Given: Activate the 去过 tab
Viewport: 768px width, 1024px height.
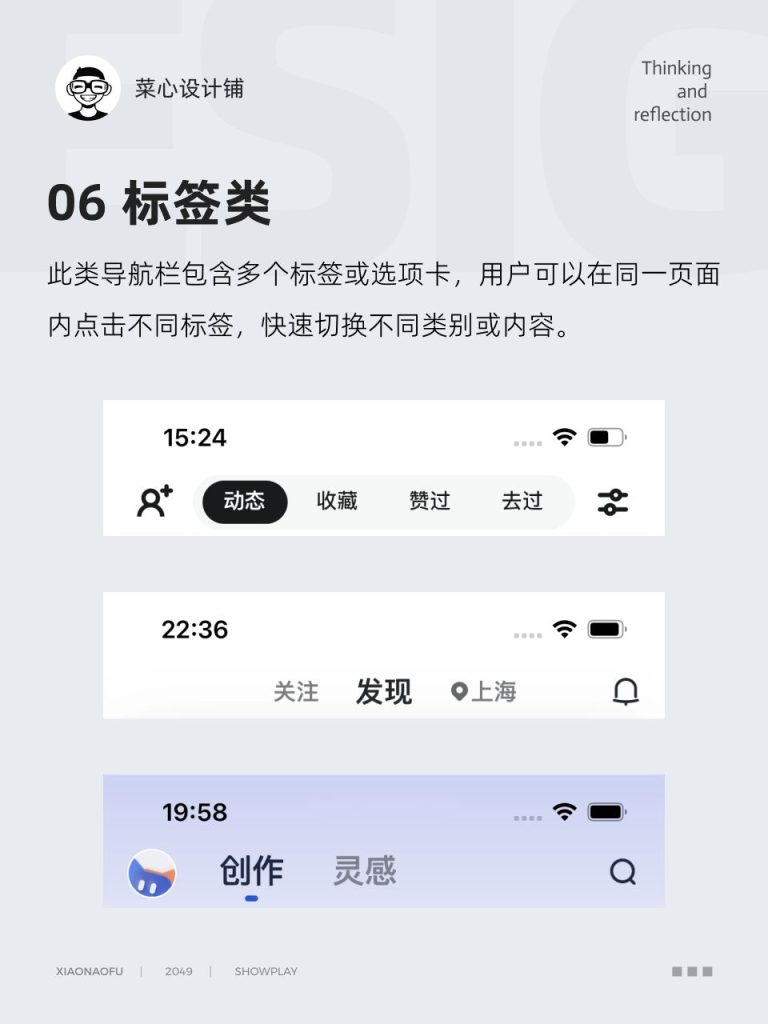Looking at the screenshot, I should (522, 501).
